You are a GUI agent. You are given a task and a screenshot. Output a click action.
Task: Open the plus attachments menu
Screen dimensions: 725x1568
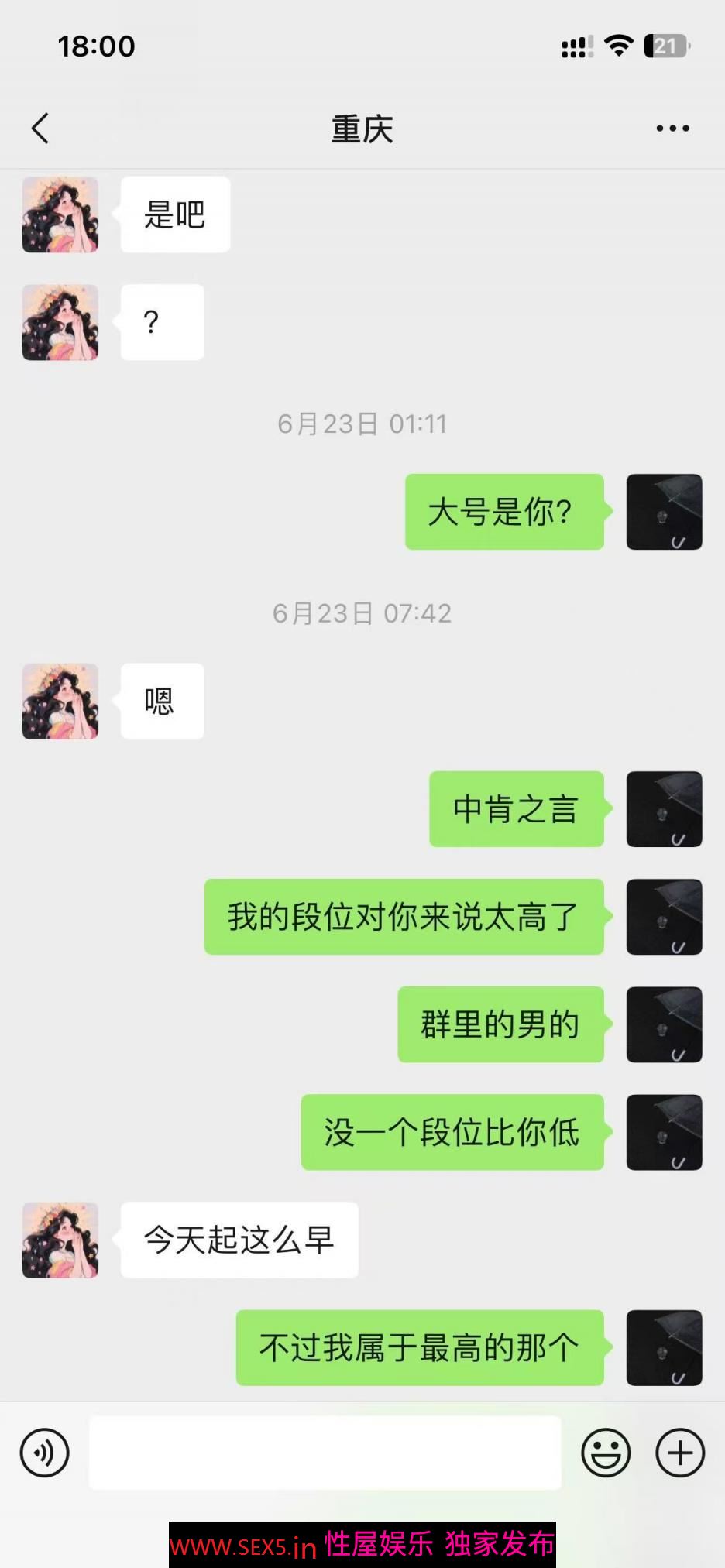tap(680, 1453)
